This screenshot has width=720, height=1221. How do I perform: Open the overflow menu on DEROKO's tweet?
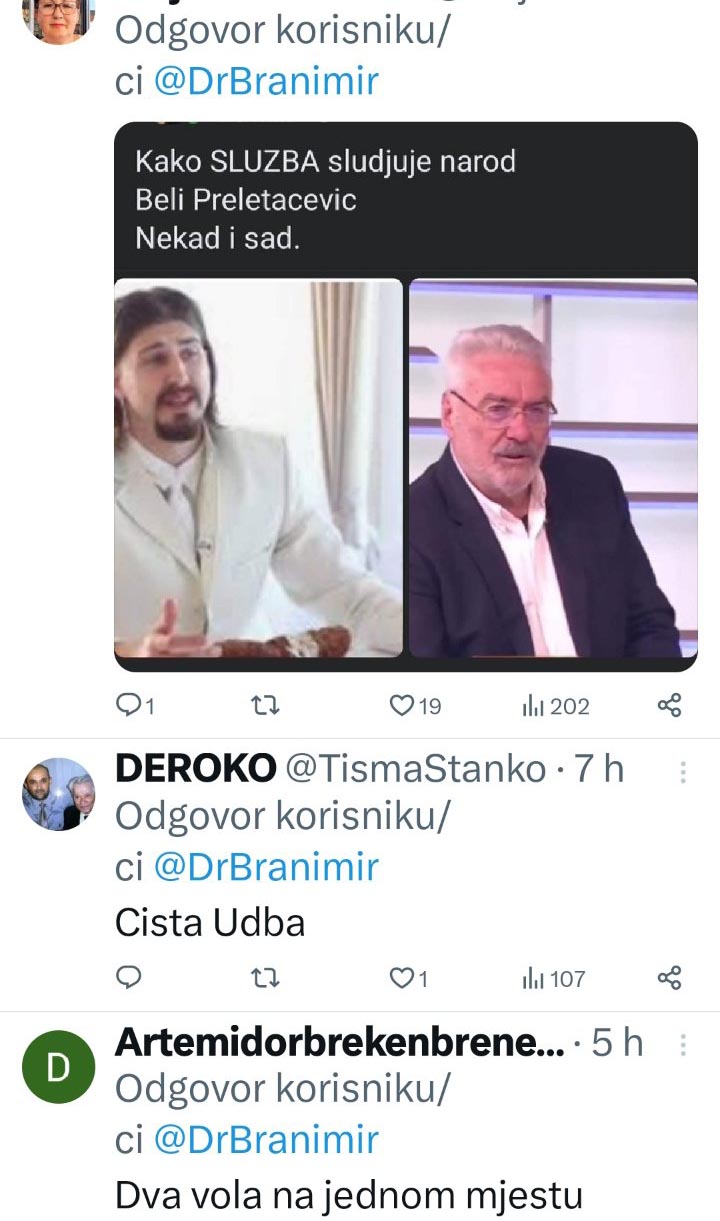tap(684, 772)
